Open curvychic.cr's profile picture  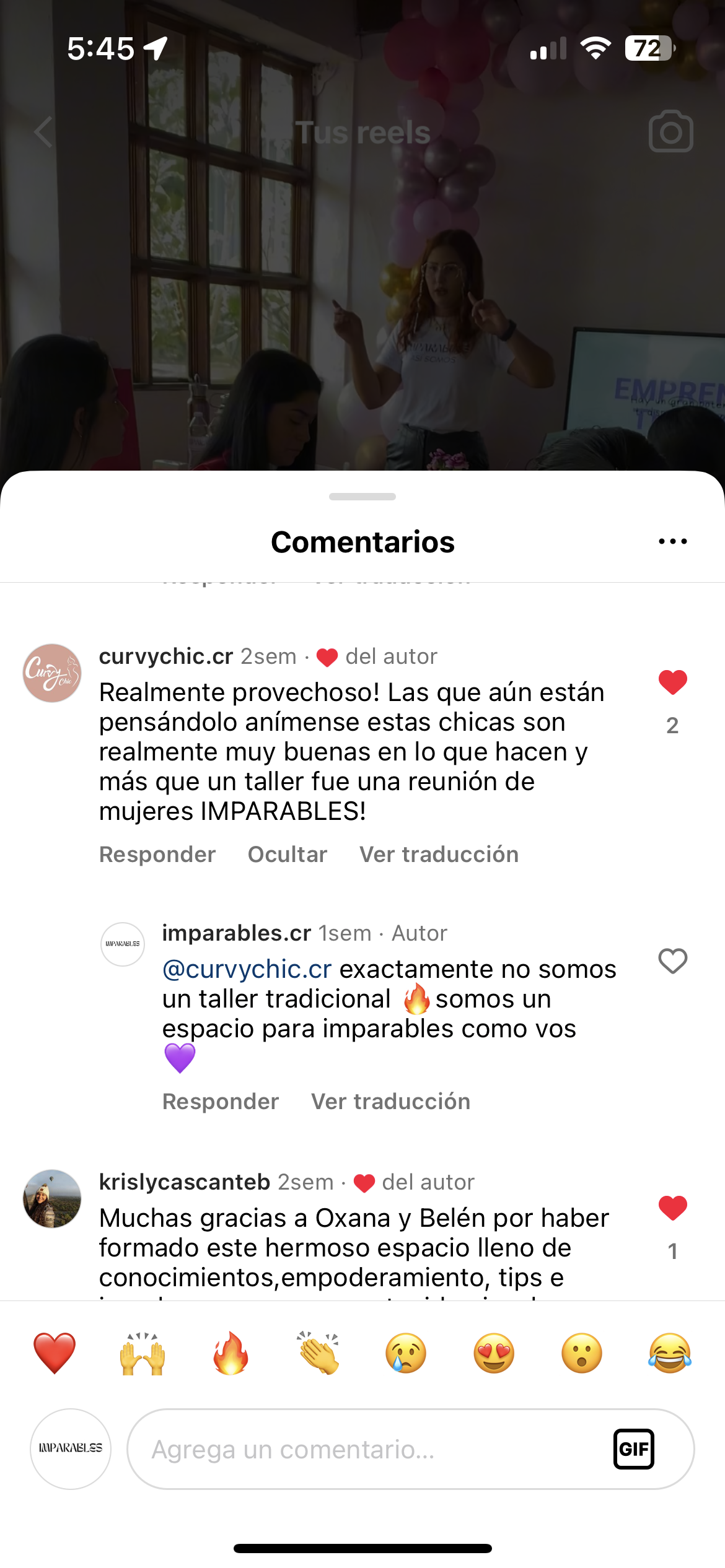[52, 673]
